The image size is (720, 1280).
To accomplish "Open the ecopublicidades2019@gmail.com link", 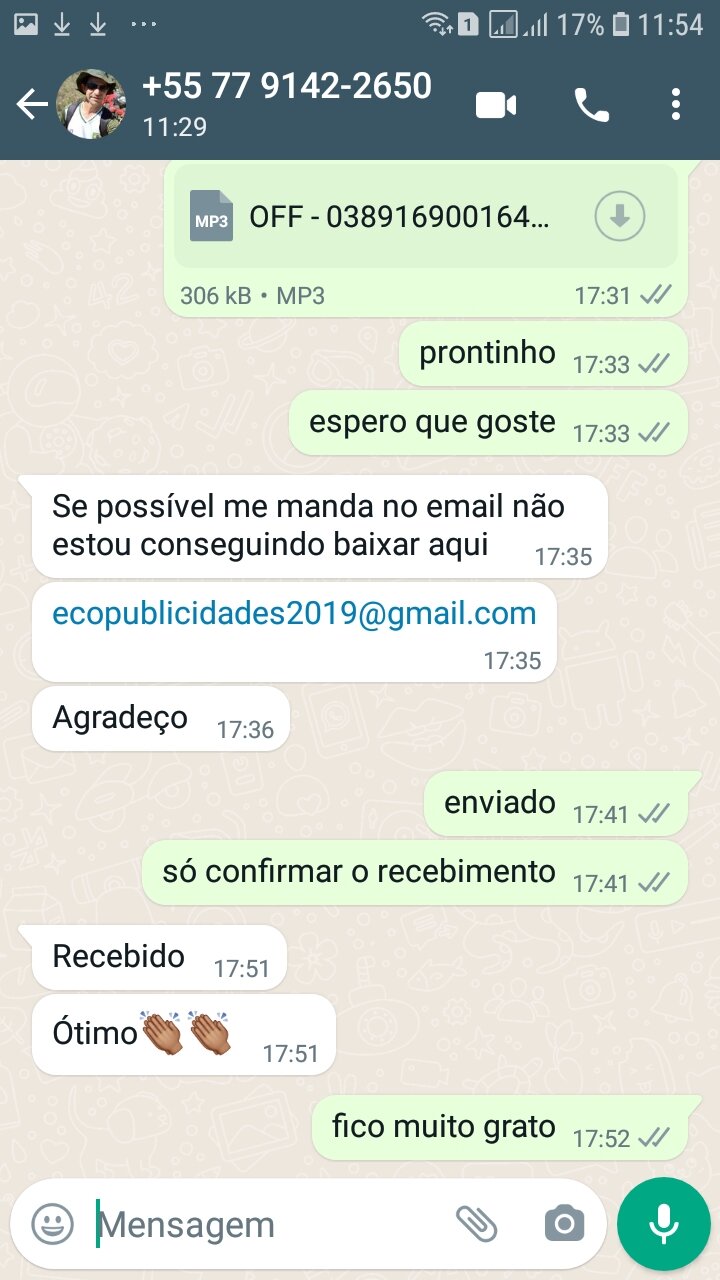I will 294,613.
